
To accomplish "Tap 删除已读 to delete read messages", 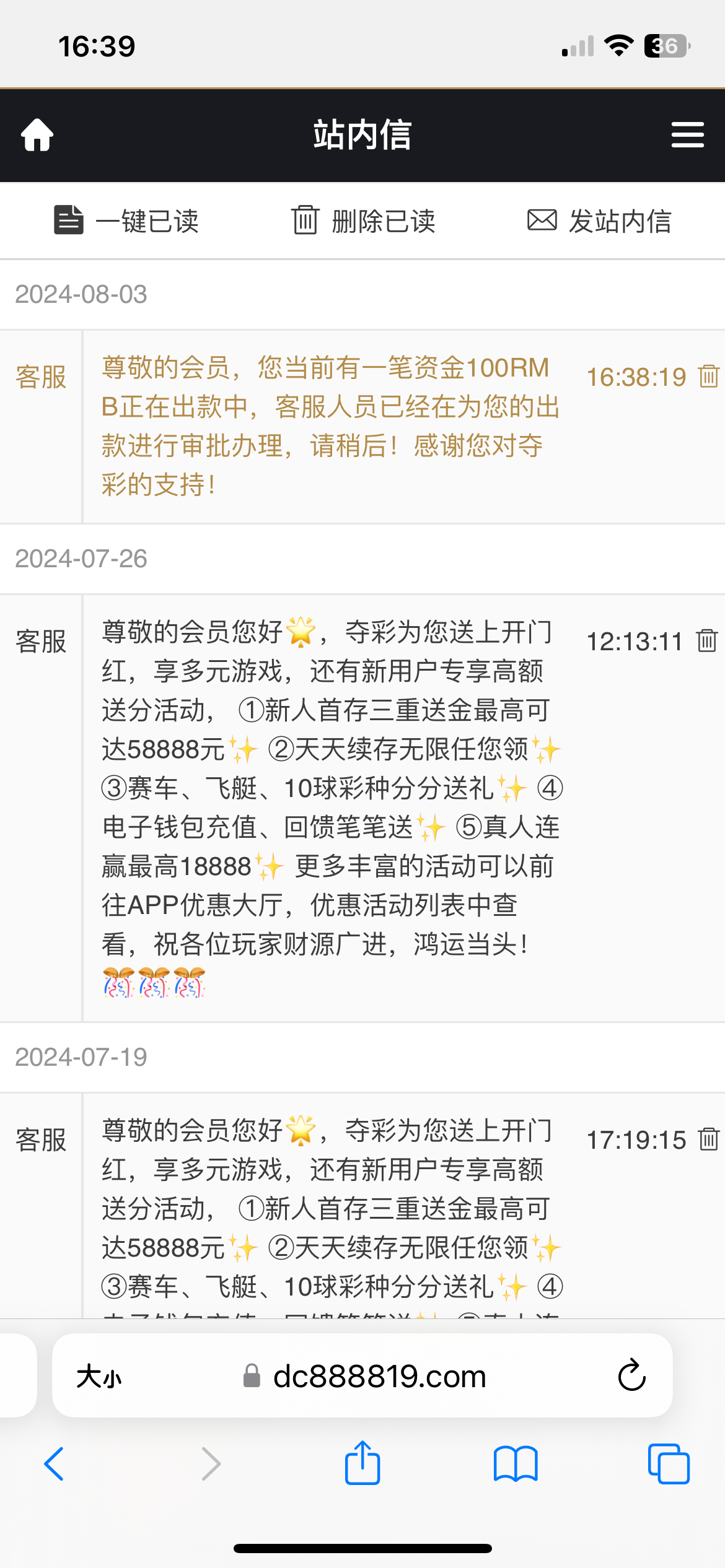I will point(364,221).
